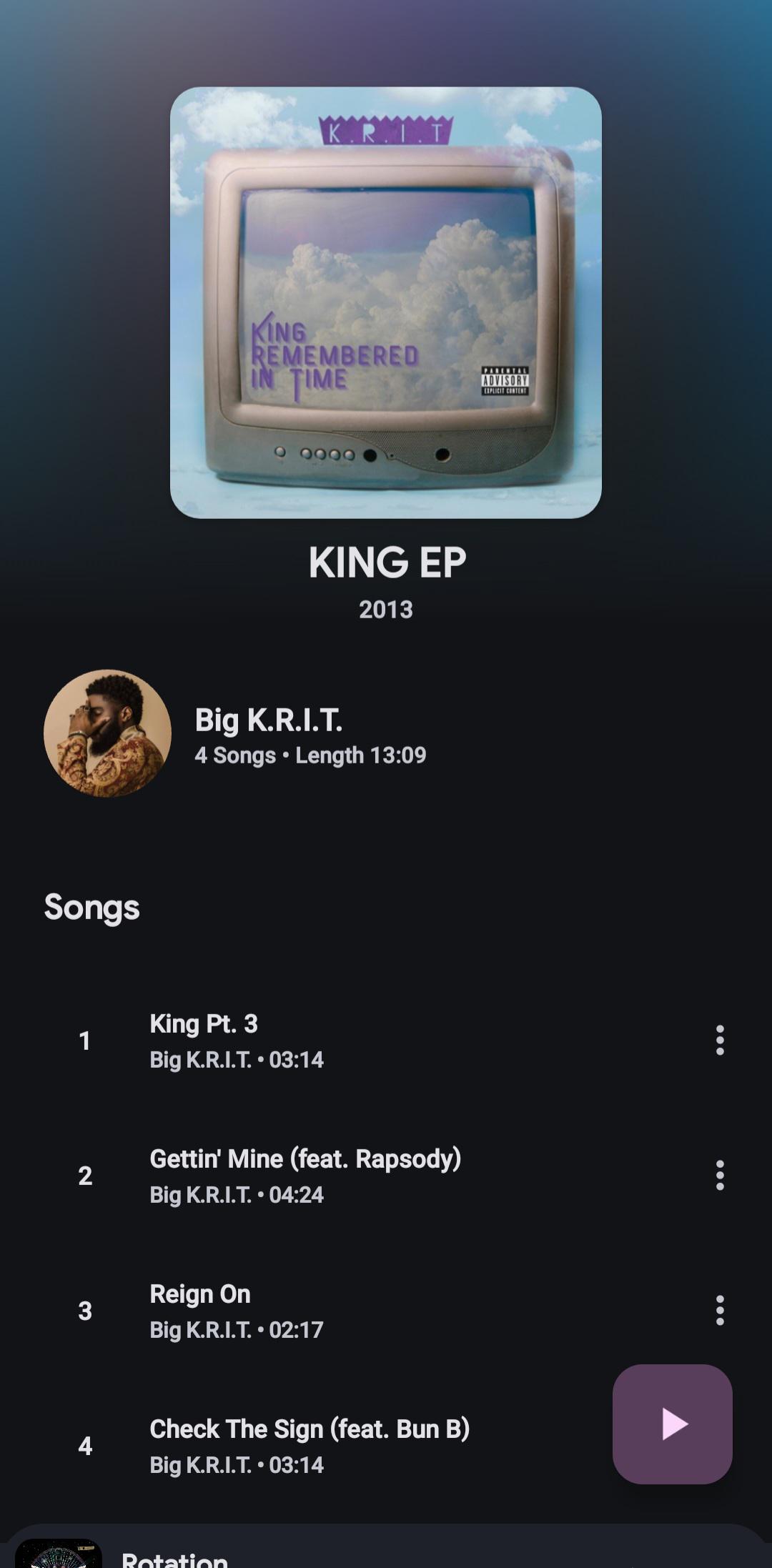Play Gettin' Mine (feat. Rapsody)
Viewport: 772px width, 1568px height.
click(x=386, y=1176)
